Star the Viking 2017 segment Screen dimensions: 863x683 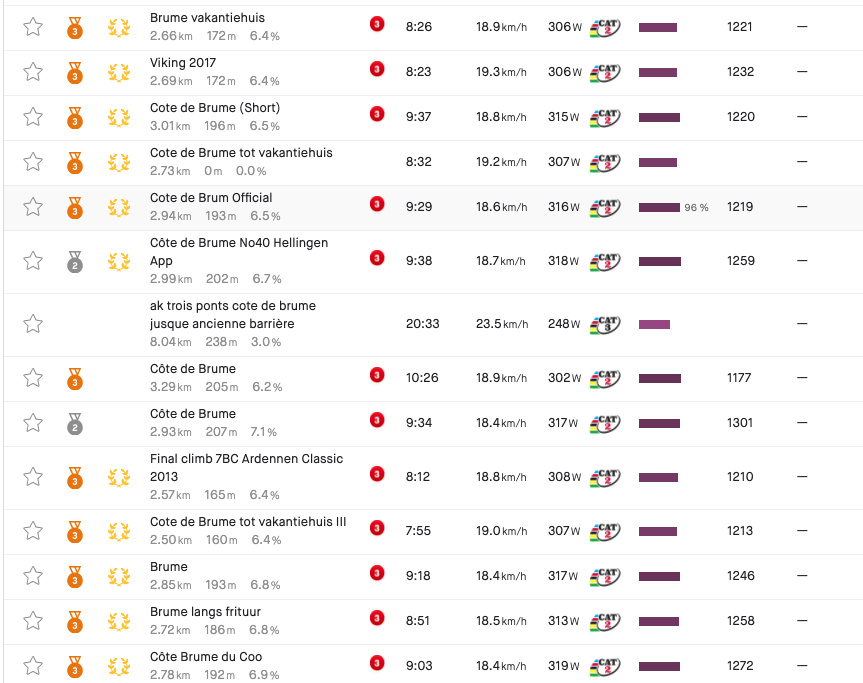point(33,72)
